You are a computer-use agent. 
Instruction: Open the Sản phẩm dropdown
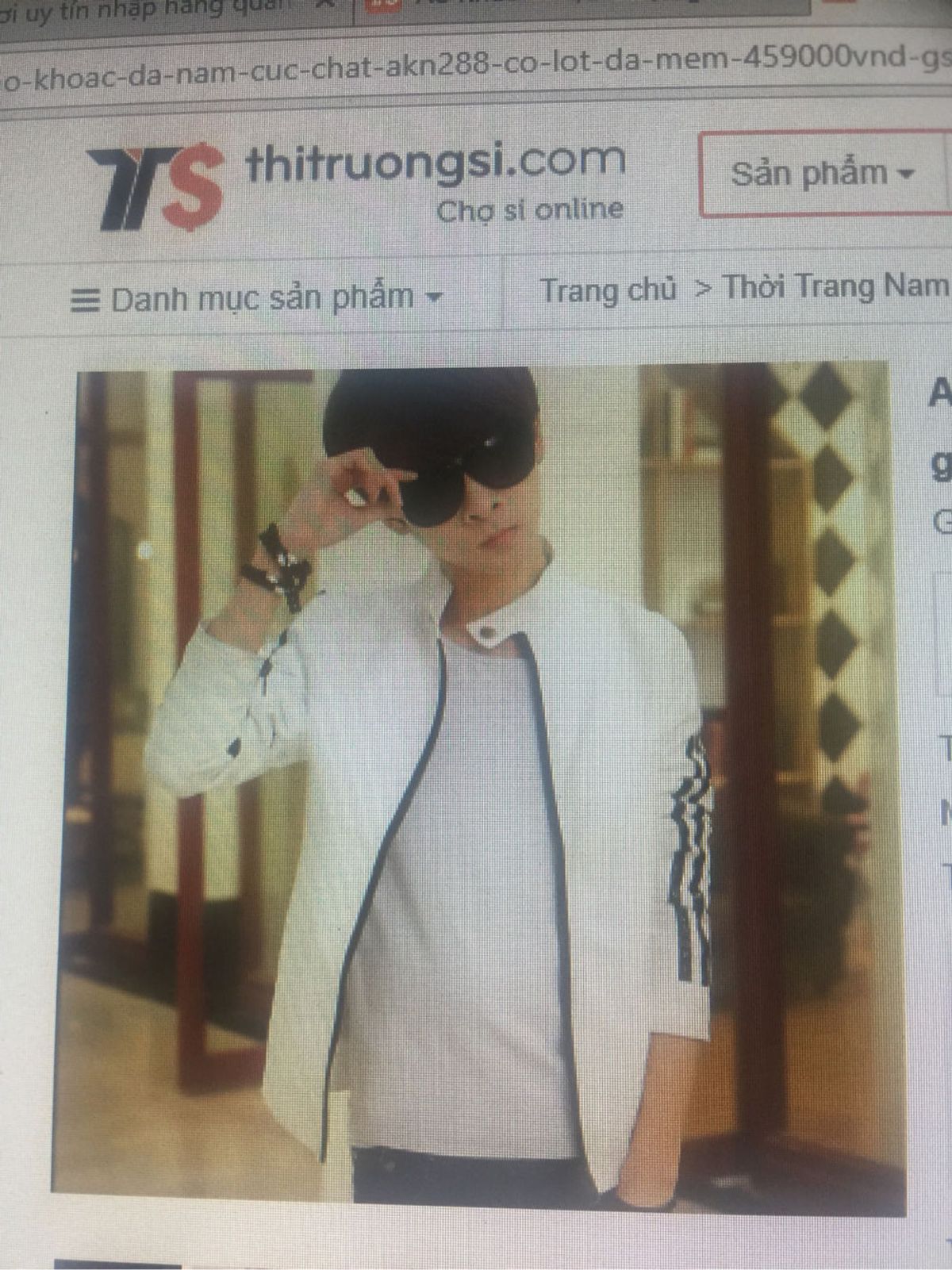[823, 174]
